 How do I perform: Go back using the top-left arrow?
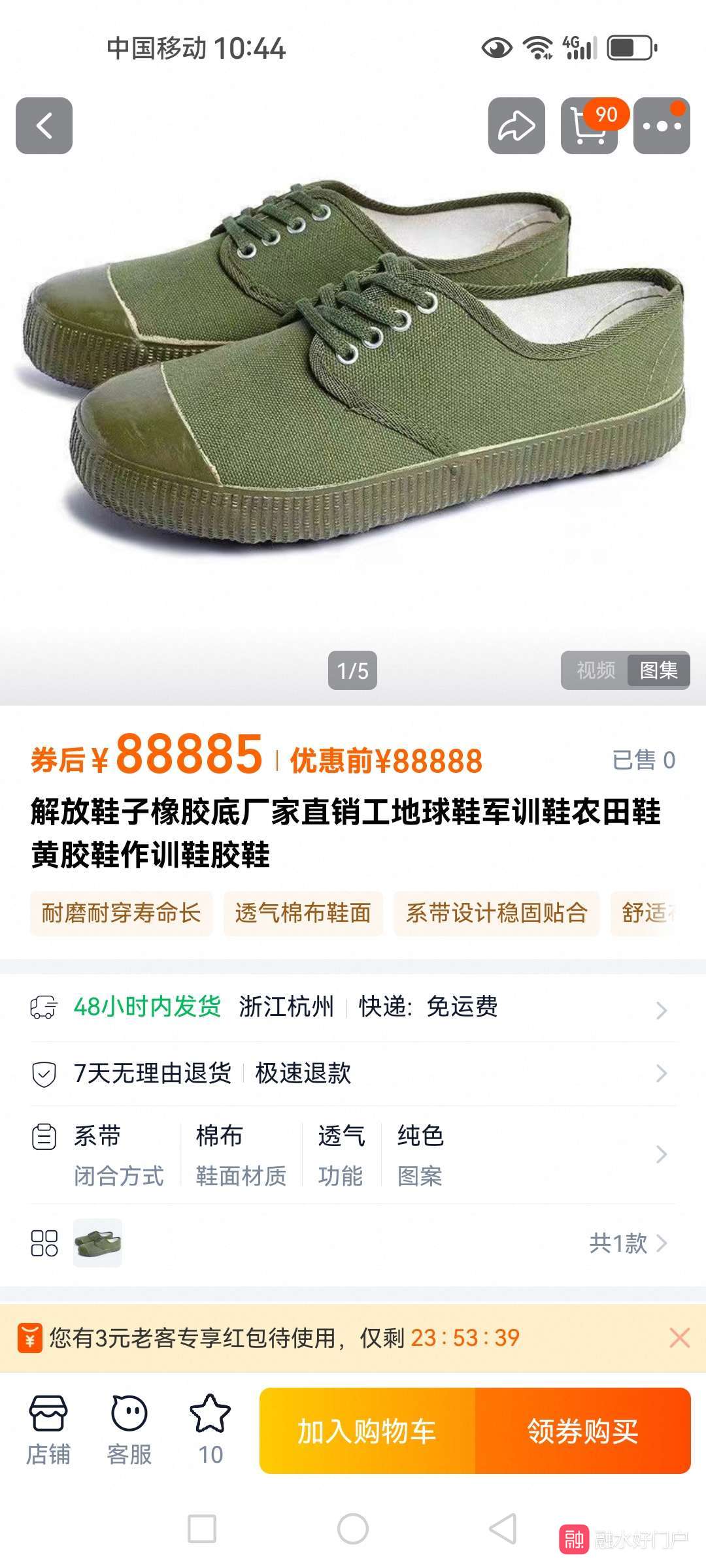click(44, 125)
